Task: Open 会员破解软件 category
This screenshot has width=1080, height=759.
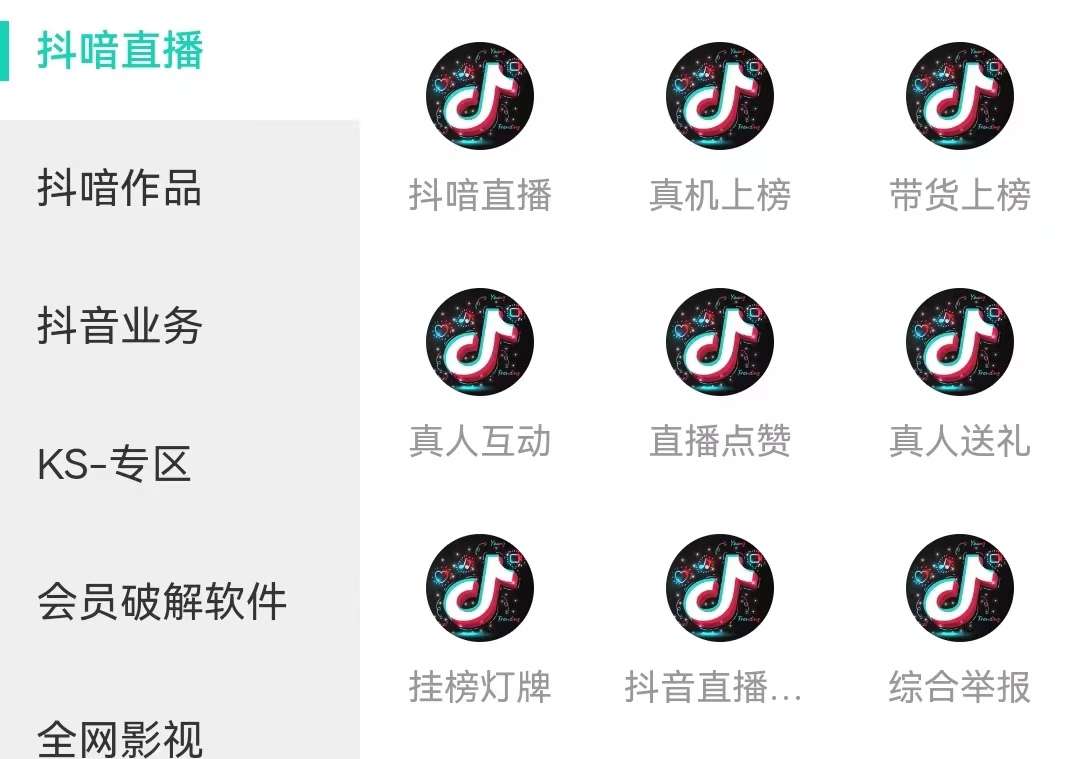Action: [x=162, y=602]
